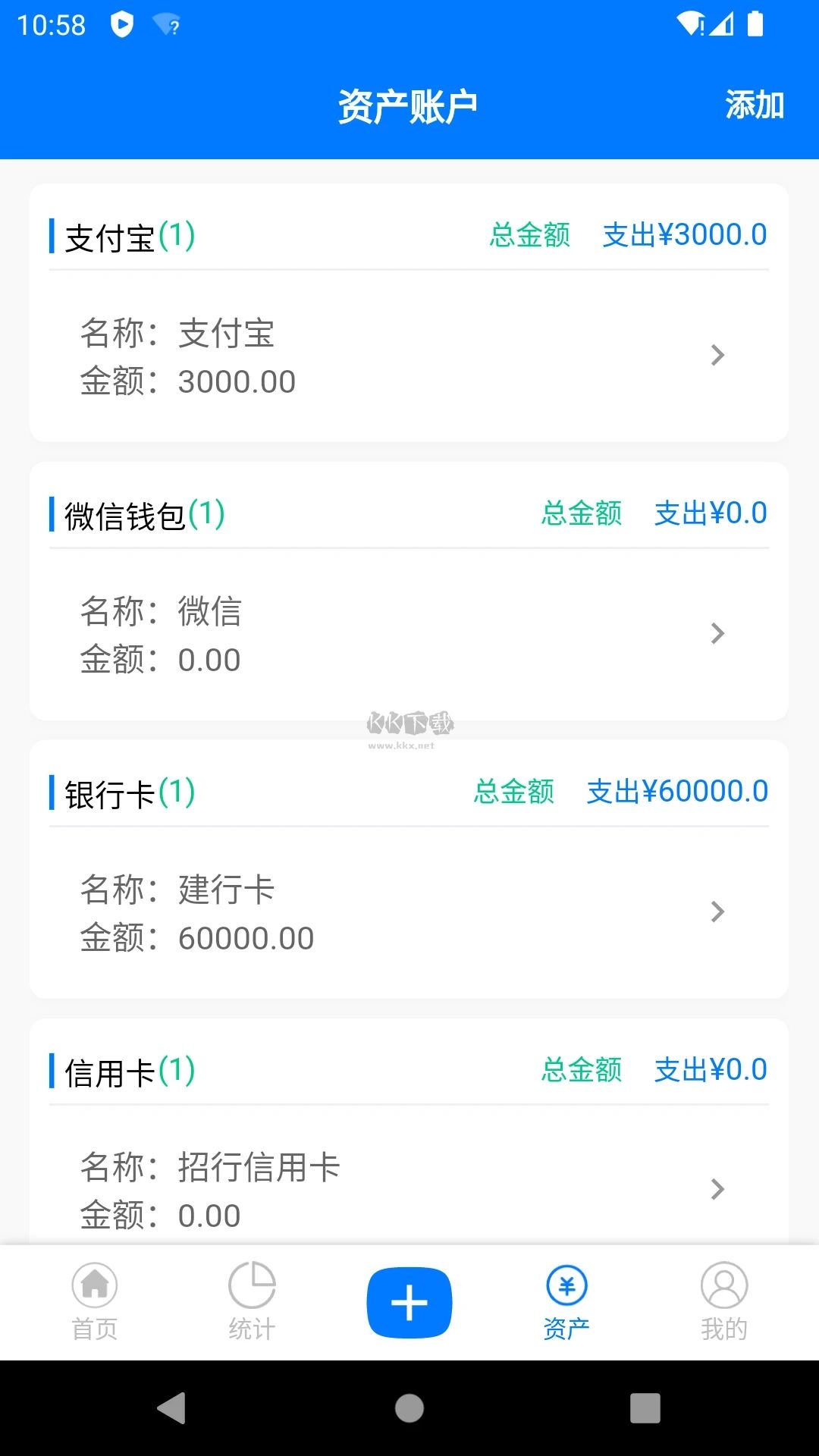Image resolution: width=819 pixels, height=1456 pixels.
Task: Expand the 微信钱包 account details chevron
Action: [x=717, y=633]
